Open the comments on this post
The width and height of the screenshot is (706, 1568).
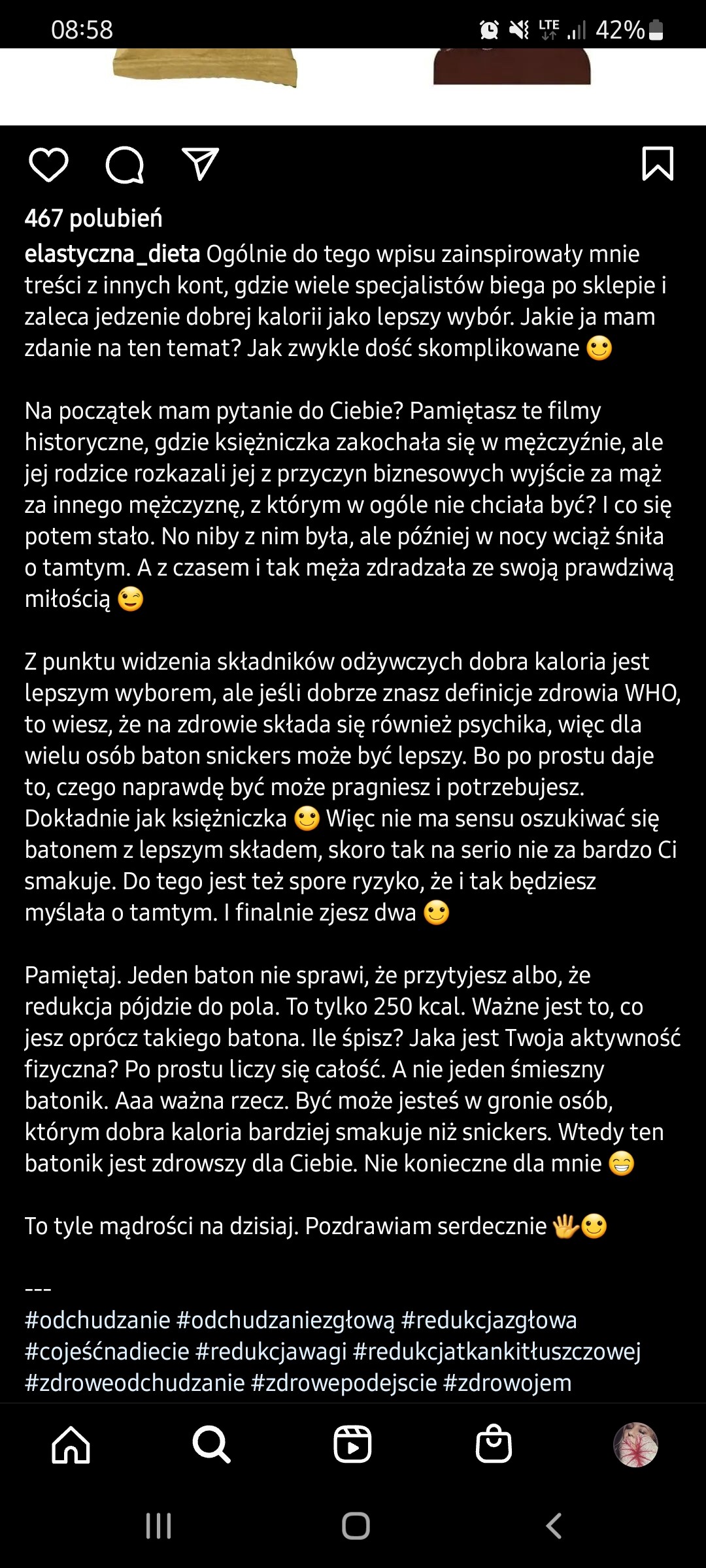tap(124, 164)
